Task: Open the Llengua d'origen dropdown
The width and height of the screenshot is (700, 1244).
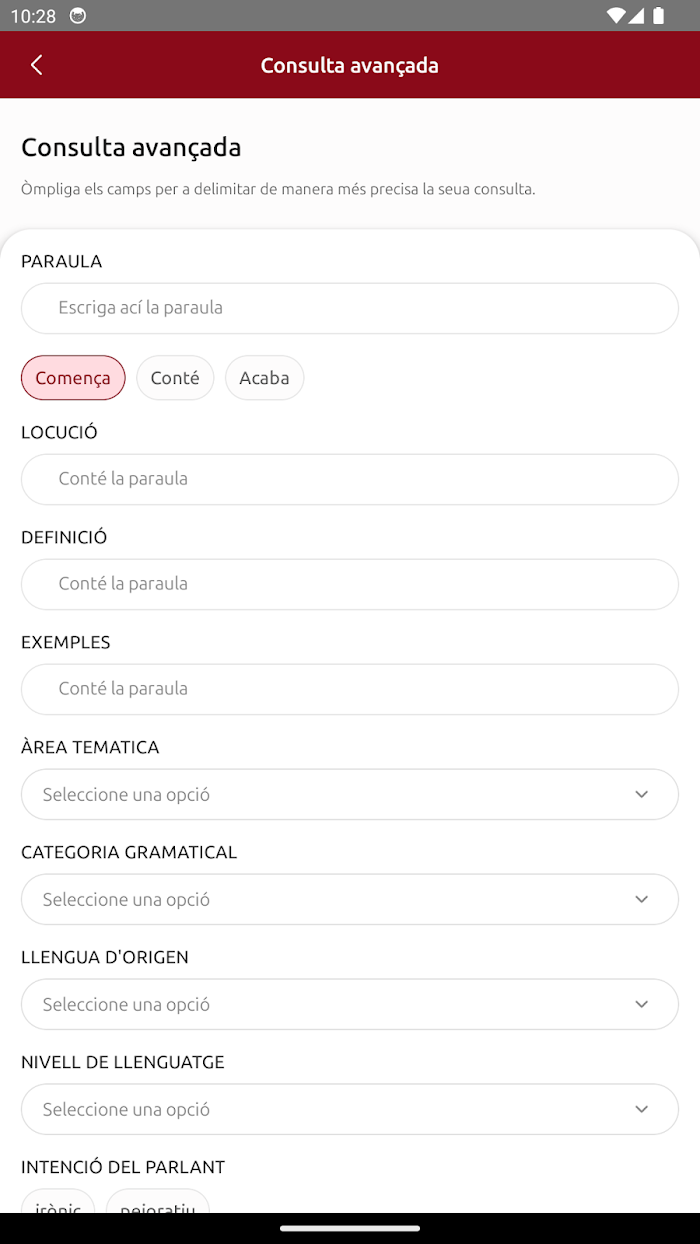Action: click(350, 1004)
